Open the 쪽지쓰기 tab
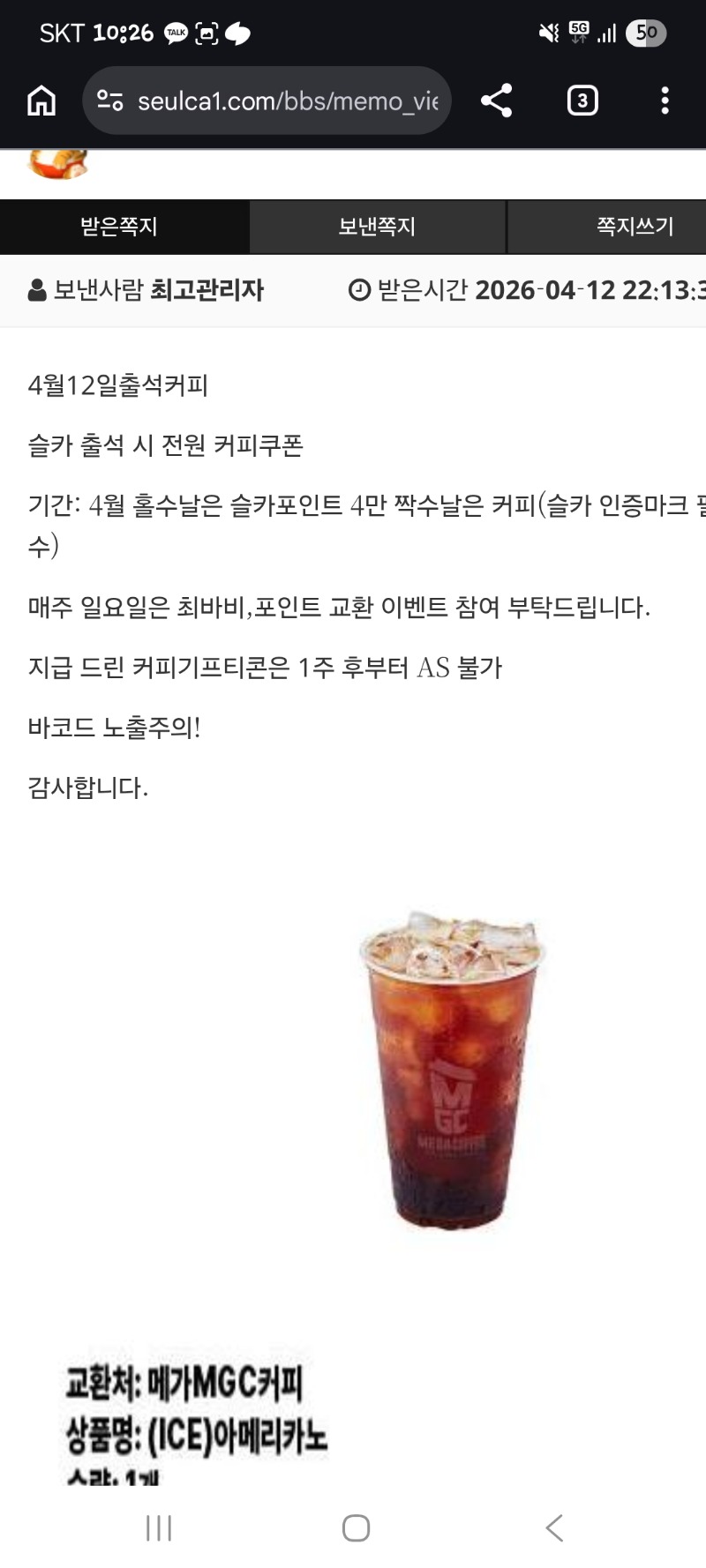Viewport: 706px width, 1568px height. click(x=634, y=227)
